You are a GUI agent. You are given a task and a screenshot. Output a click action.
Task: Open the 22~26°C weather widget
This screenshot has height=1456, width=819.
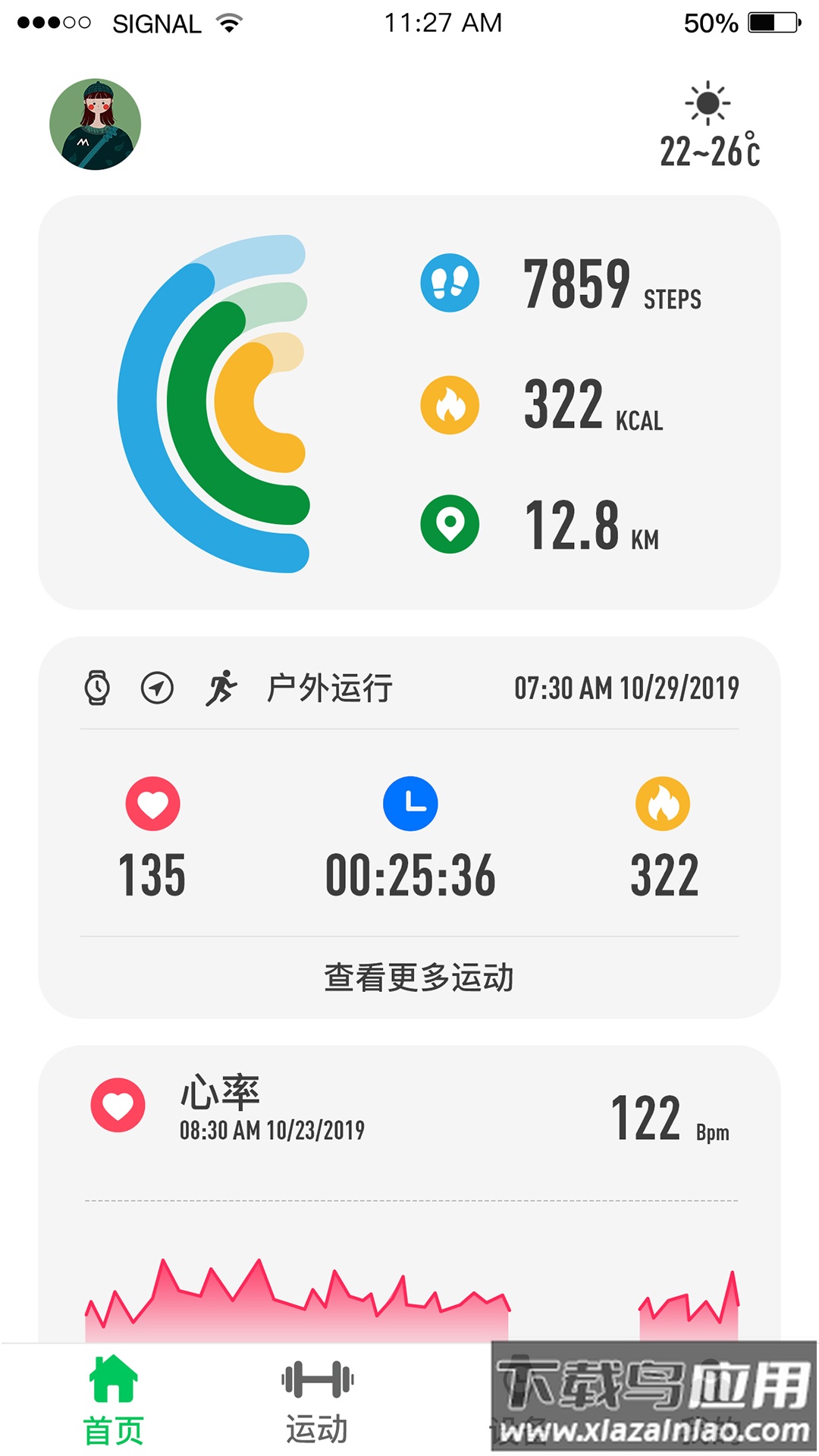pyautogui.click(x=708, y=126)
